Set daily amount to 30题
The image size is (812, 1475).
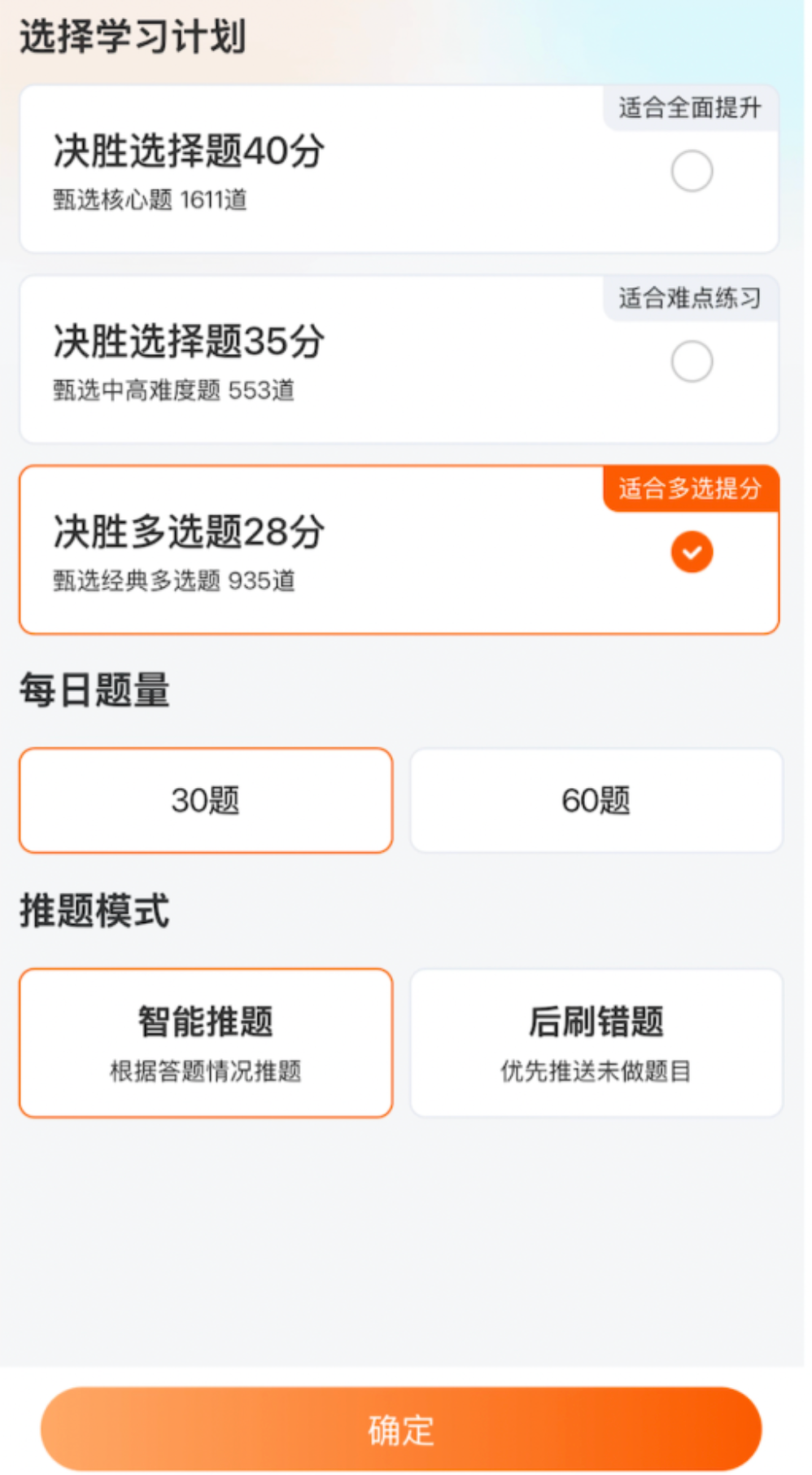coord(206,800)
